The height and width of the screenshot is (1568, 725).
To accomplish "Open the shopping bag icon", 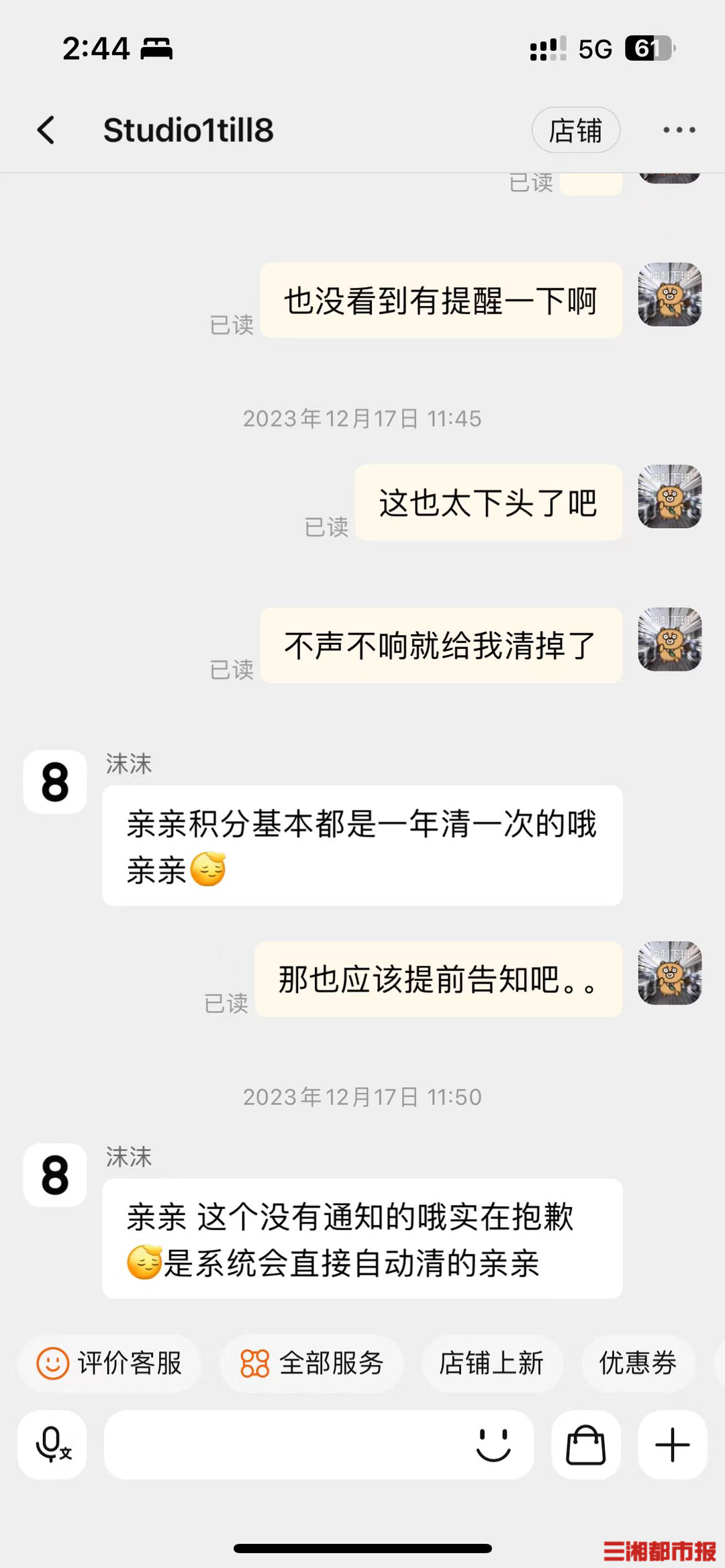I will pos(585,1445).
